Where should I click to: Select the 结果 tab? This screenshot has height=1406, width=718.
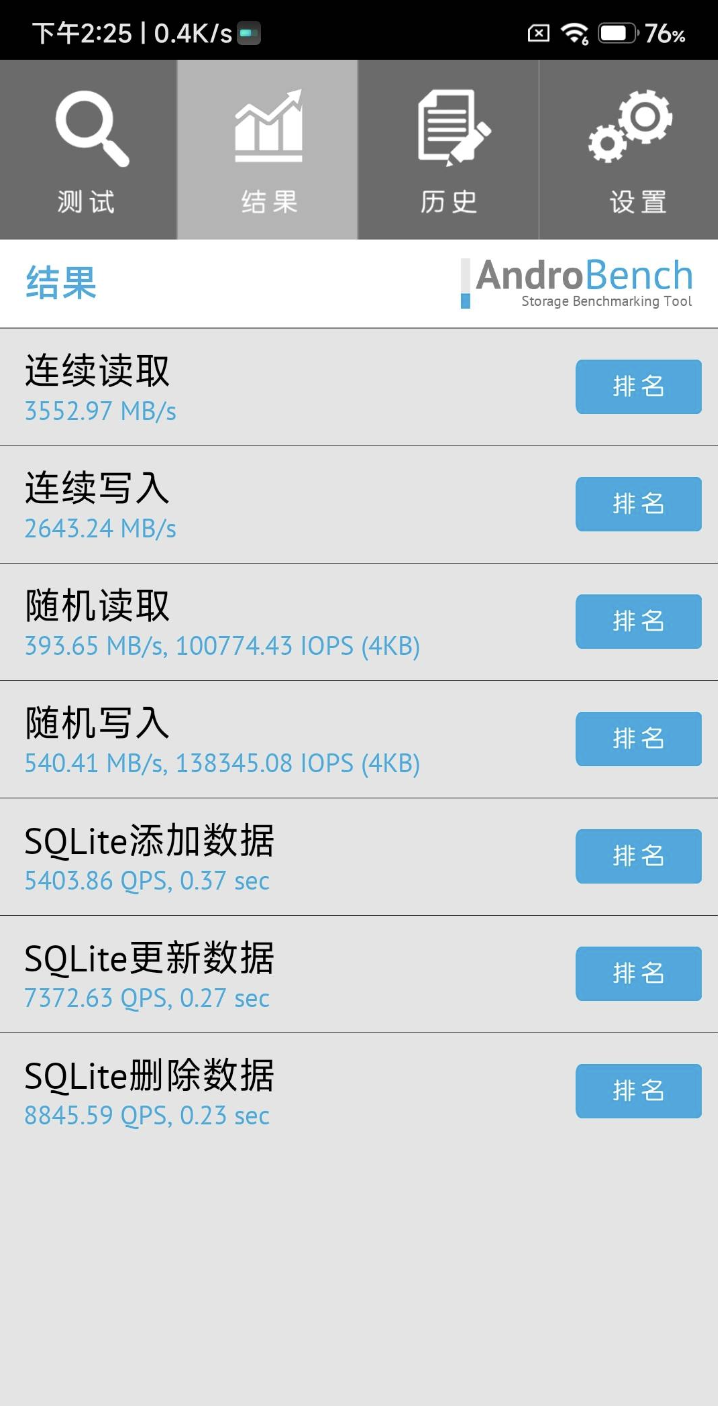coord(268,150)
